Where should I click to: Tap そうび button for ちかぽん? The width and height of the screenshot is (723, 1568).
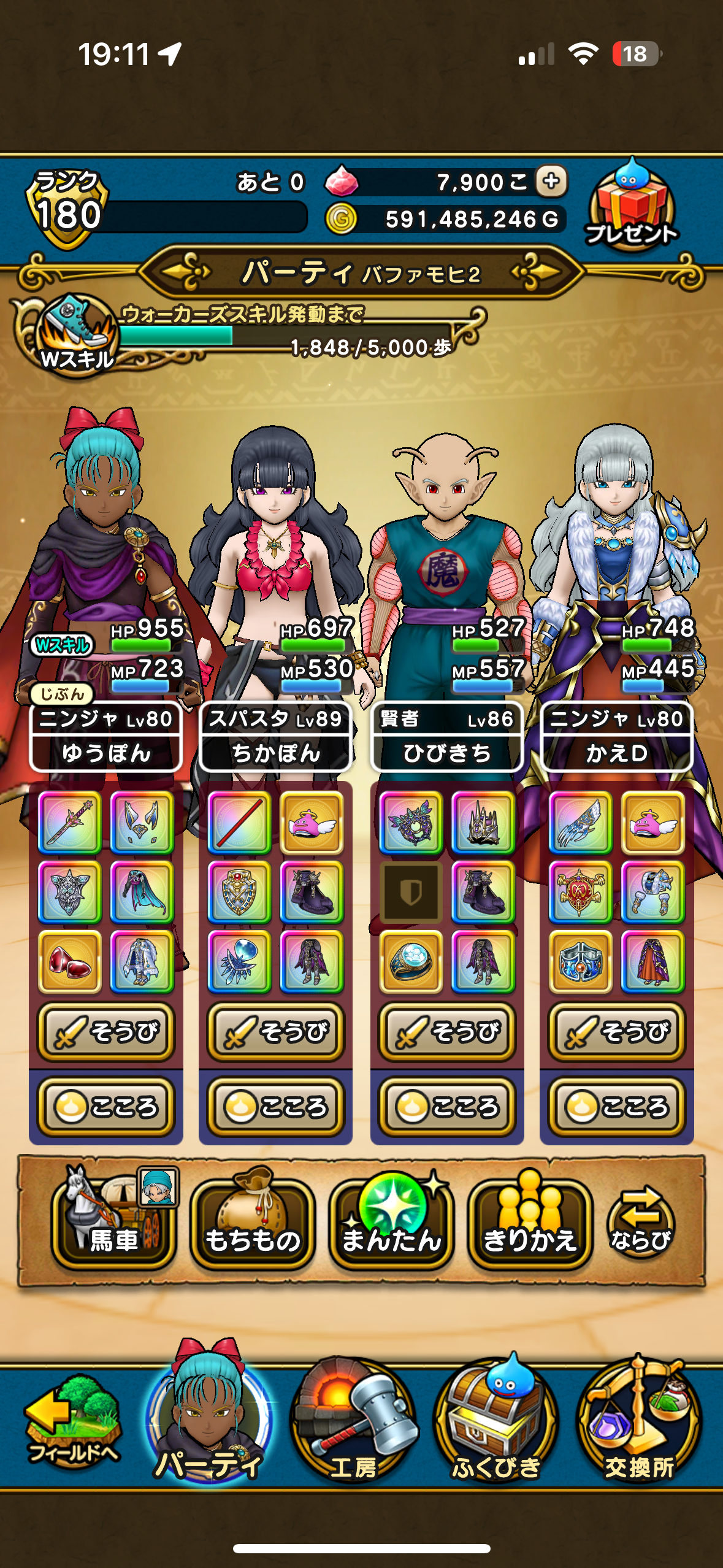pyautogui.click(x=276, y=1032)
